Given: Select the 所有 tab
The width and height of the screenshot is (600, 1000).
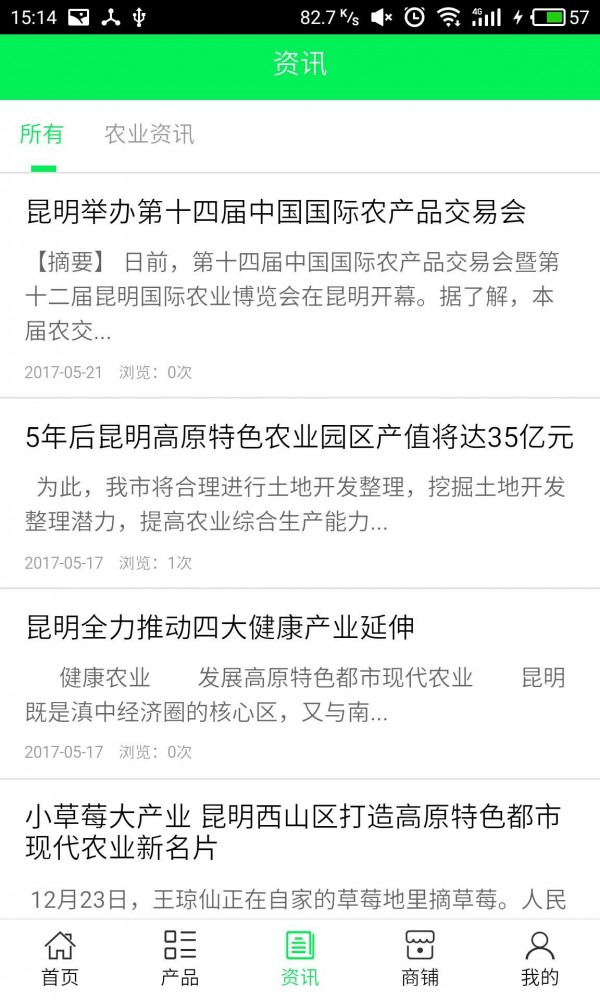Looking at the screenshot, I should point(41,134).
